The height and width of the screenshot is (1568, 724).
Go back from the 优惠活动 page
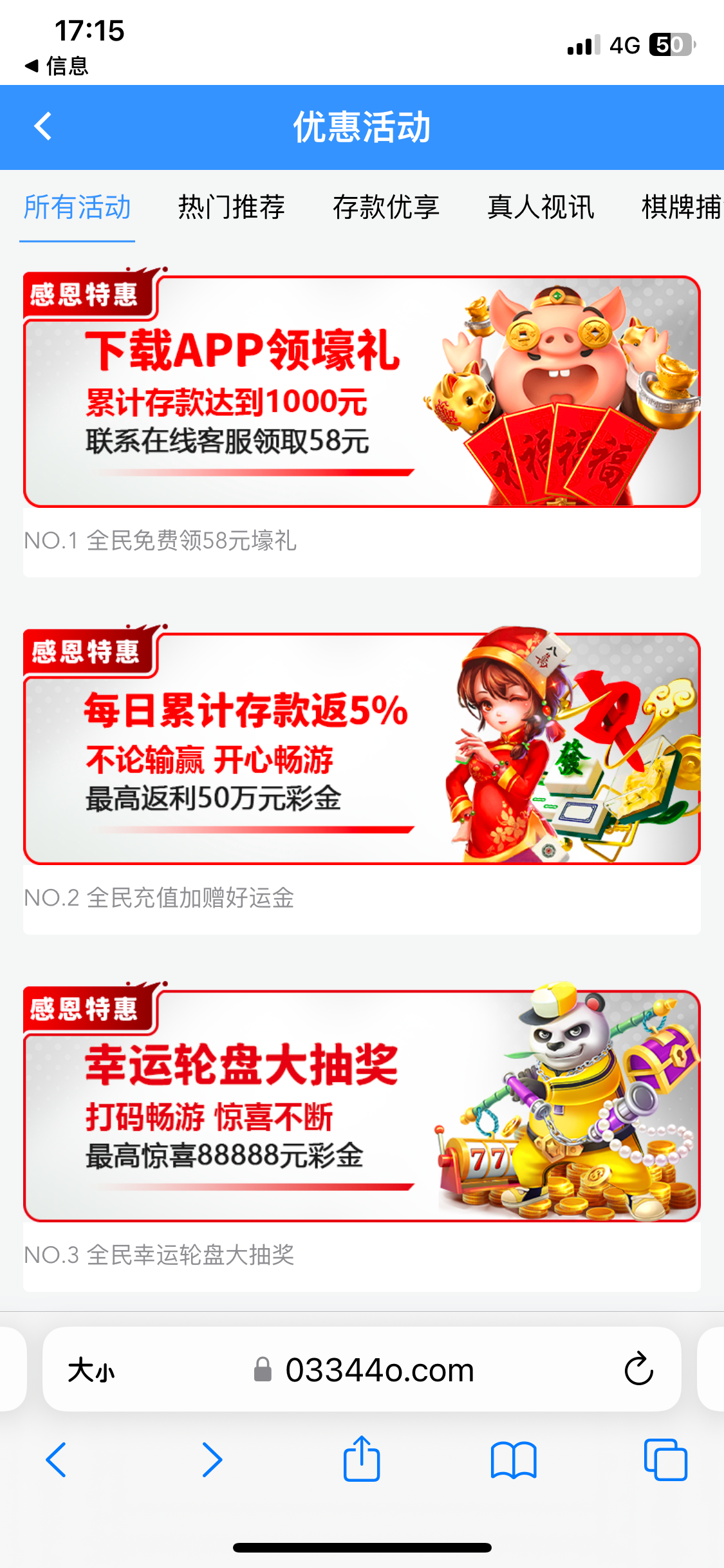point(42,126)
